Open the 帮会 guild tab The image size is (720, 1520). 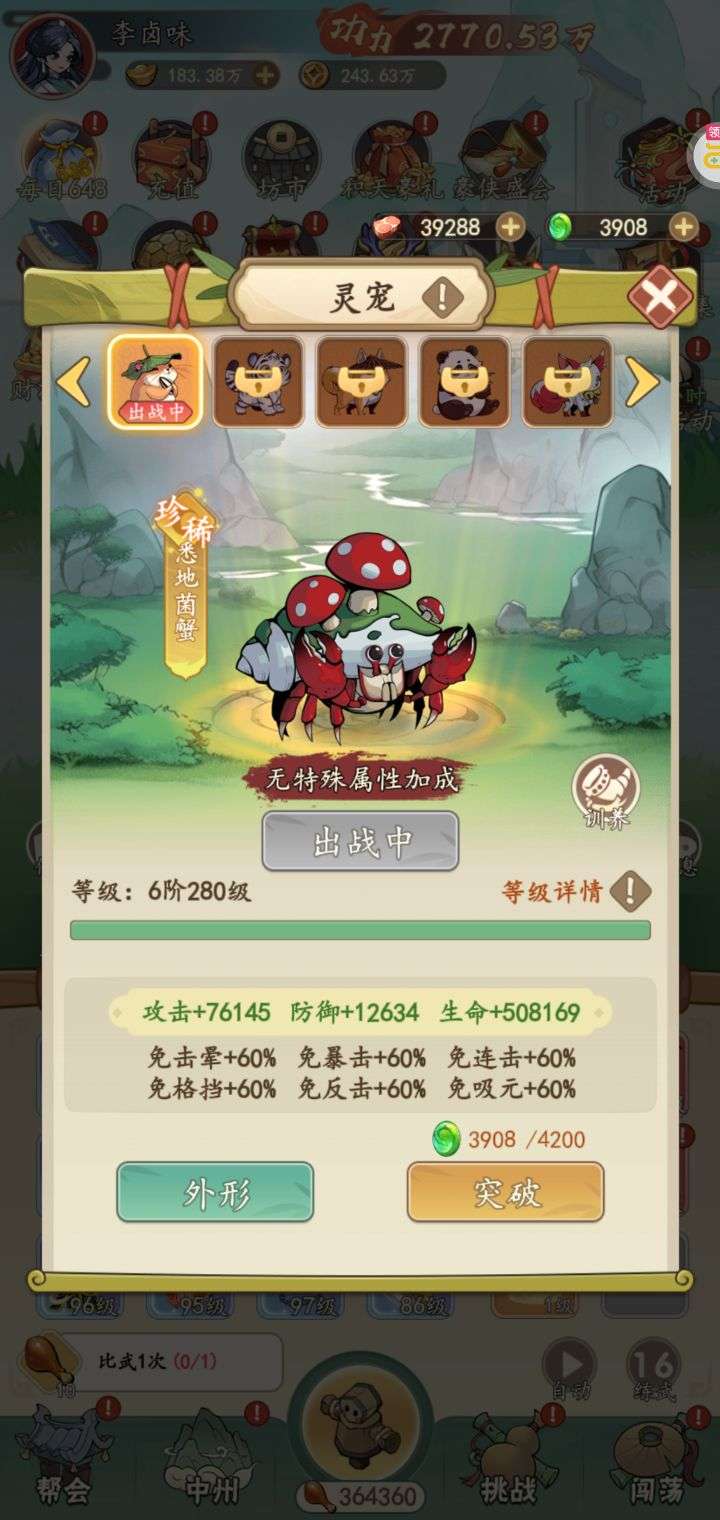[x=62, y=1460]
